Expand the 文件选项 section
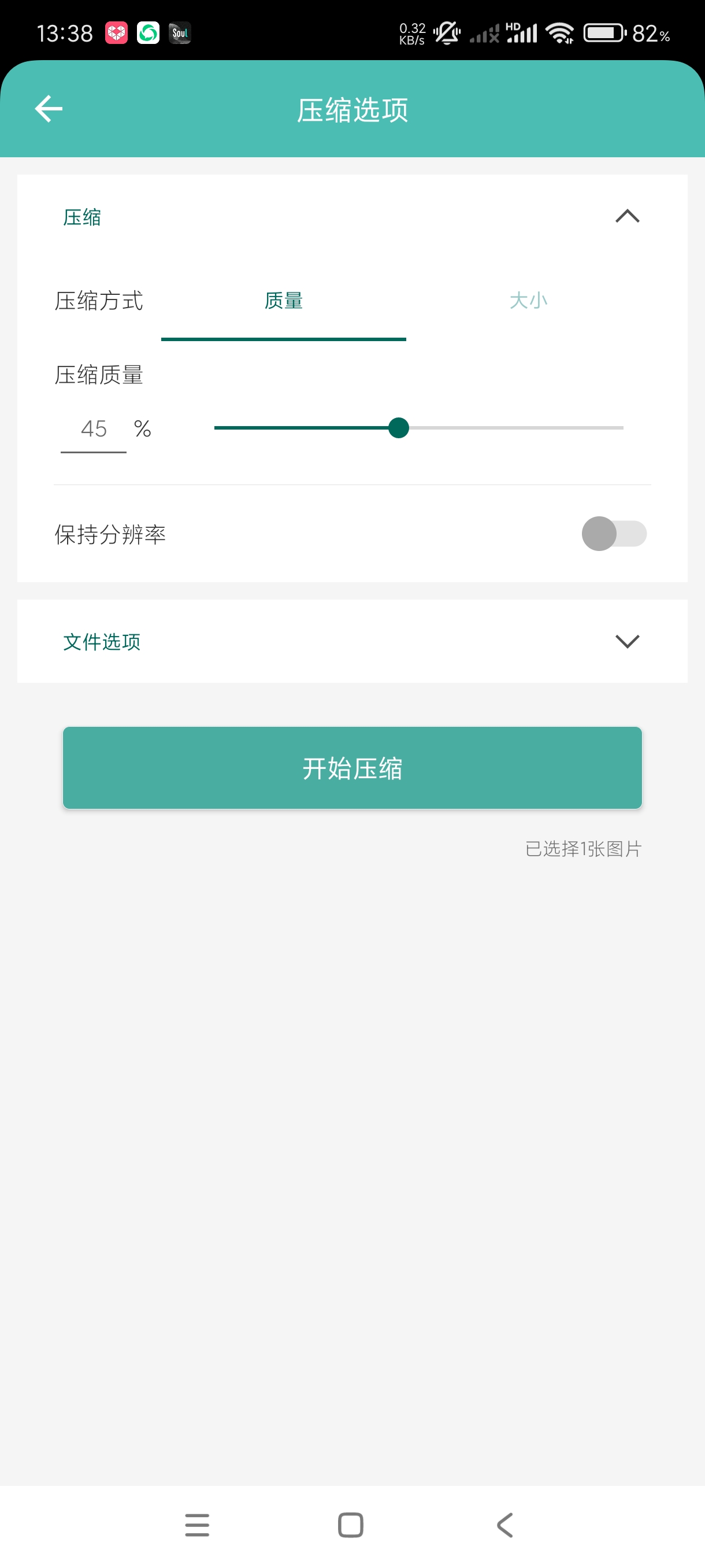The image size is (705, 1568). click(626, 642)
